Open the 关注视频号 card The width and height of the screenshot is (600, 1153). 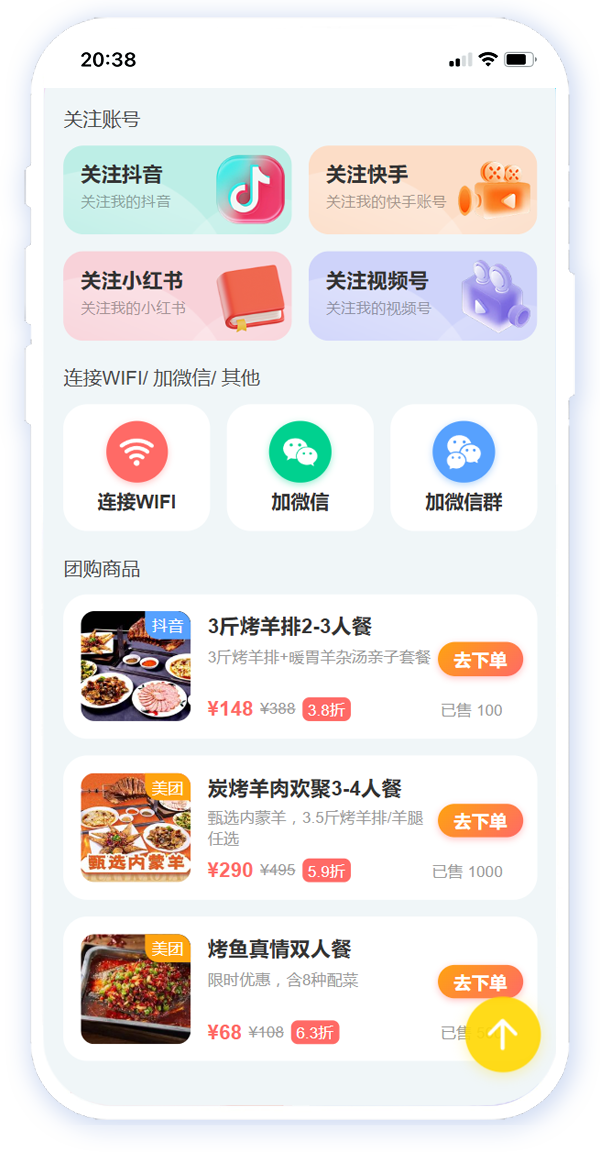pos(422,296)
